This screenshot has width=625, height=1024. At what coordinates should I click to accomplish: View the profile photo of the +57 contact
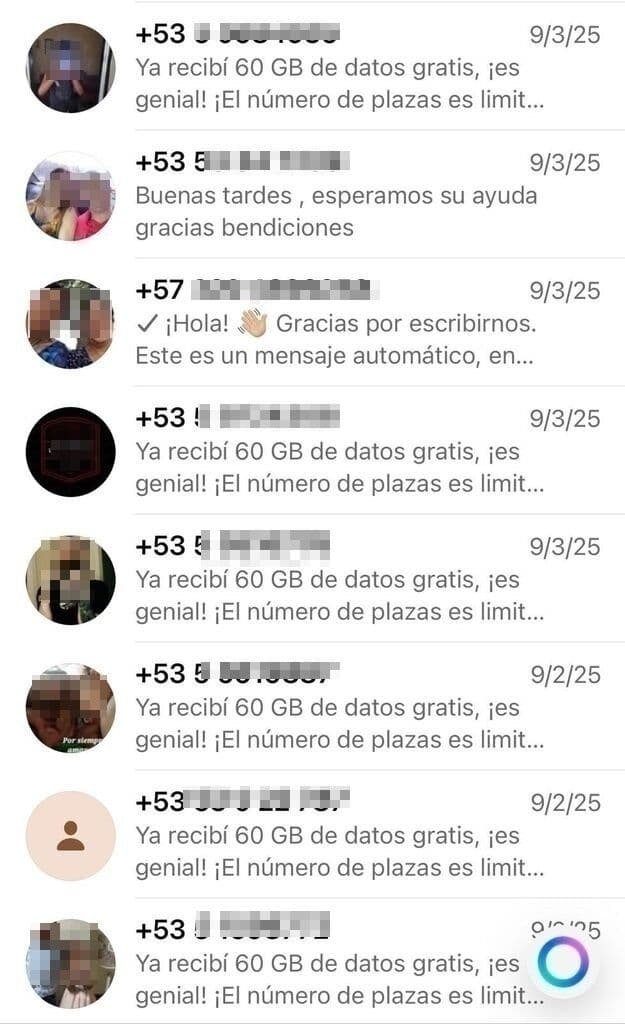(70, 324)
